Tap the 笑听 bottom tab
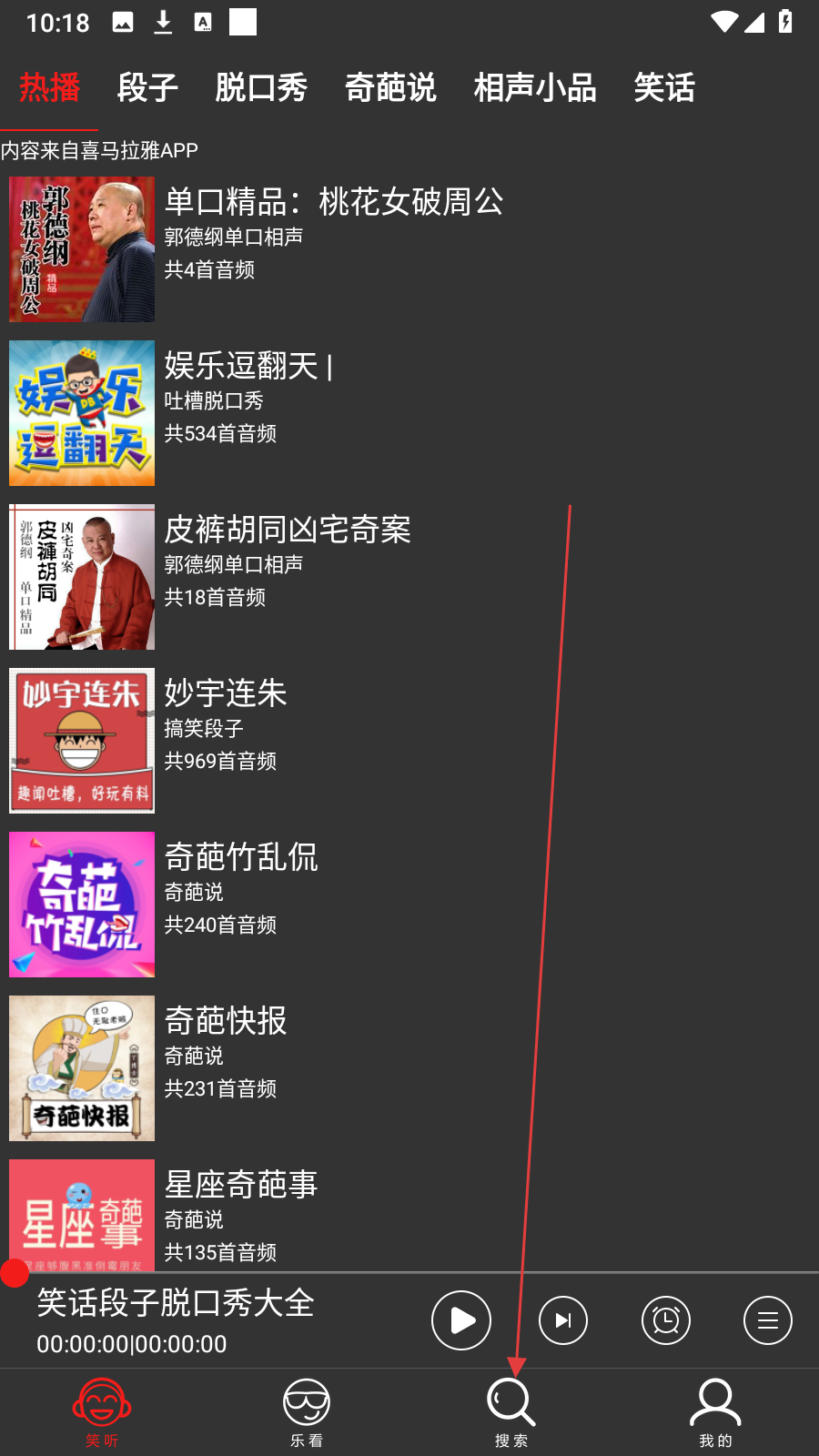The width and height of the screenshot is (819, 1456). 102,1412
